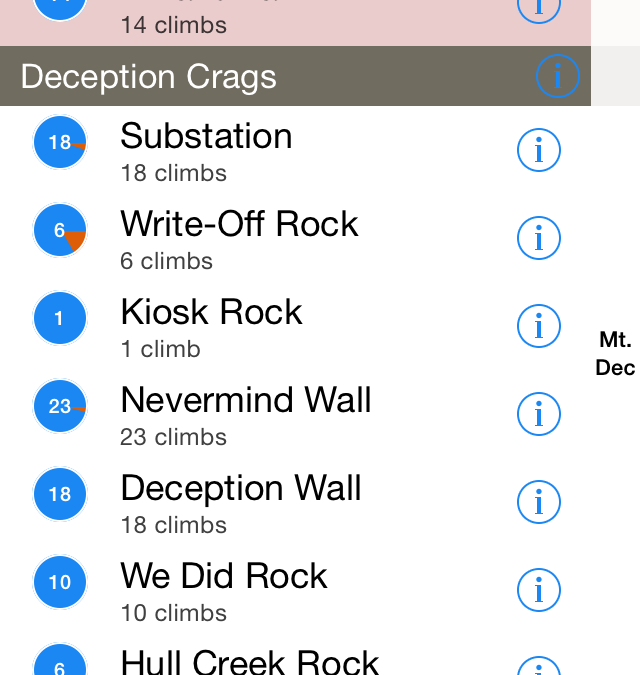Select the Kiosk Rock row

[x=211, y=326]
